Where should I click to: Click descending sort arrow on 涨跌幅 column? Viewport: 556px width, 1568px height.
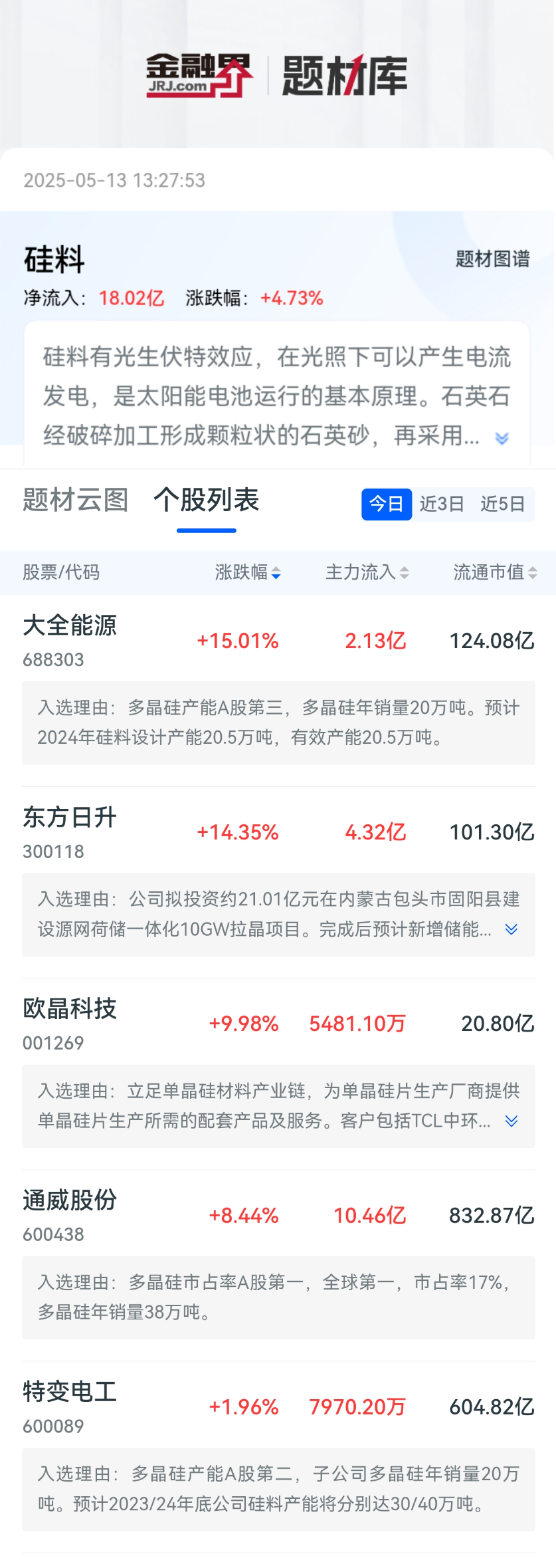(x=277, y=578)
